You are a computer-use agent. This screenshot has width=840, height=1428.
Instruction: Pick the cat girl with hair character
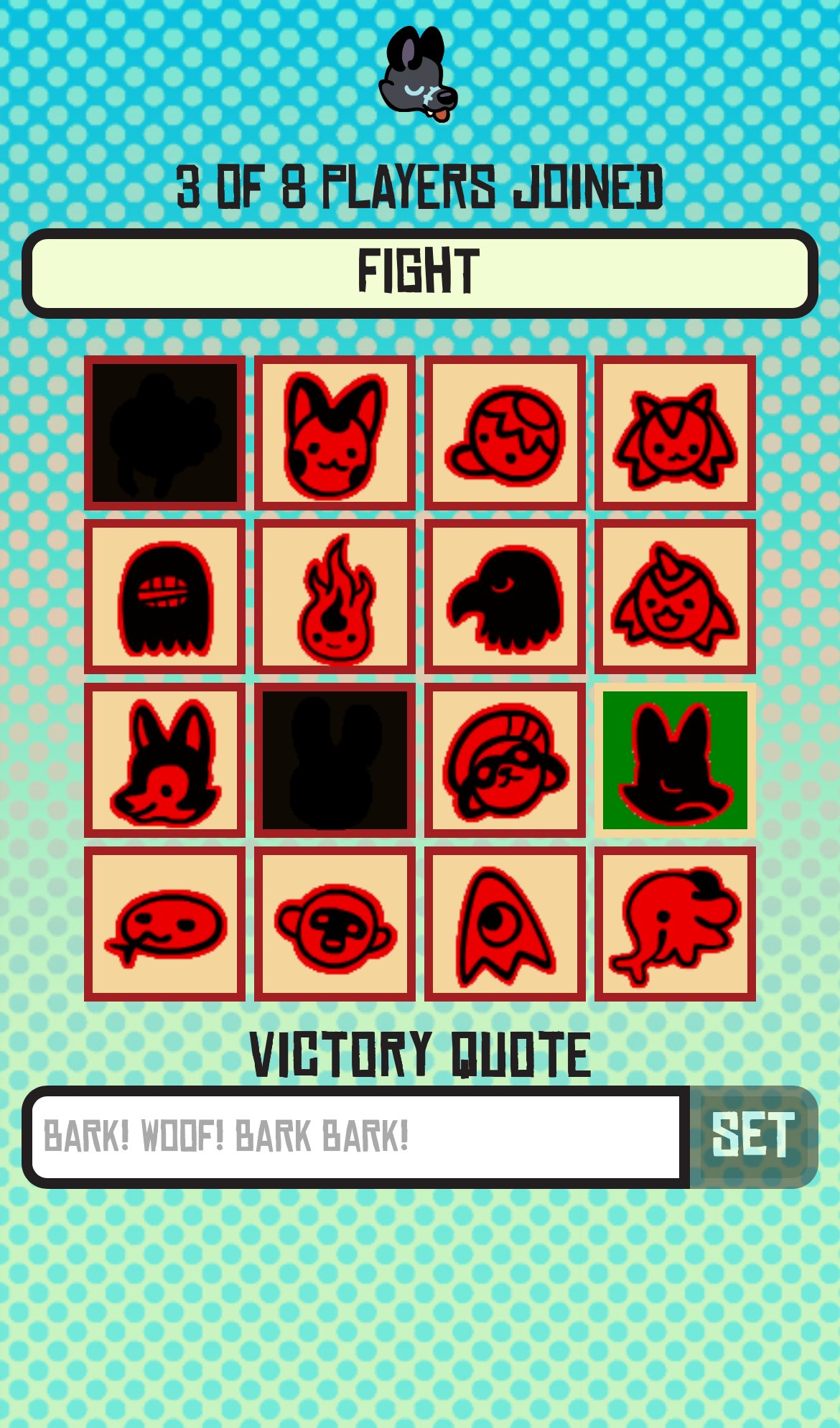click(675, 433)
